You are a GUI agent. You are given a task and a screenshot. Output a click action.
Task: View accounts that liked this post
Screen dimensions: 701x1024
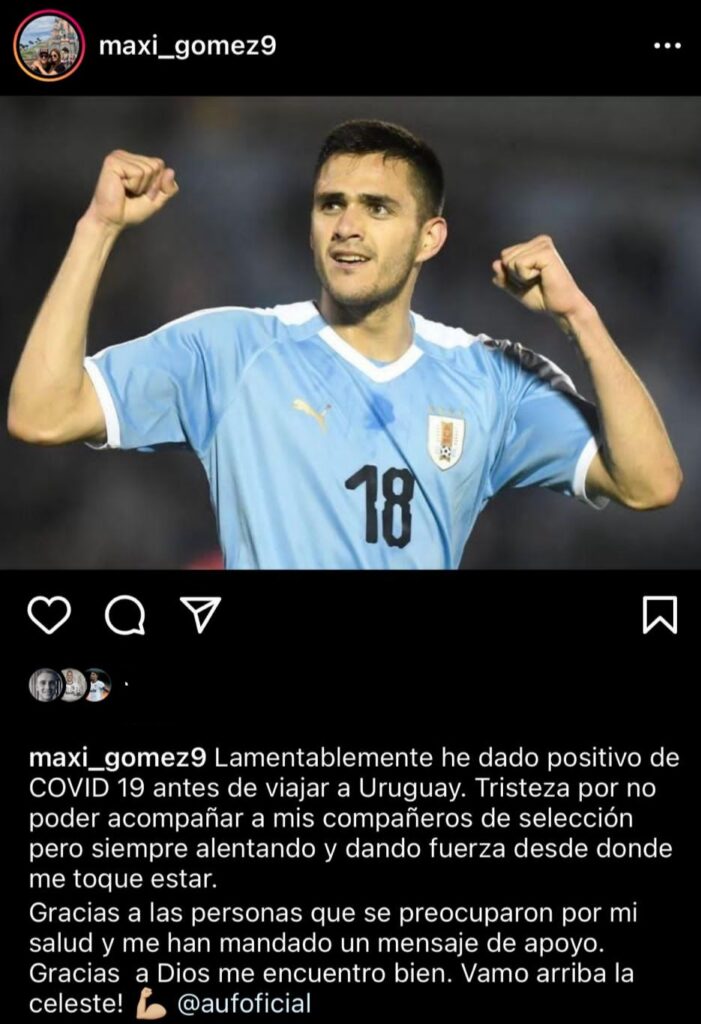point(70,685)
